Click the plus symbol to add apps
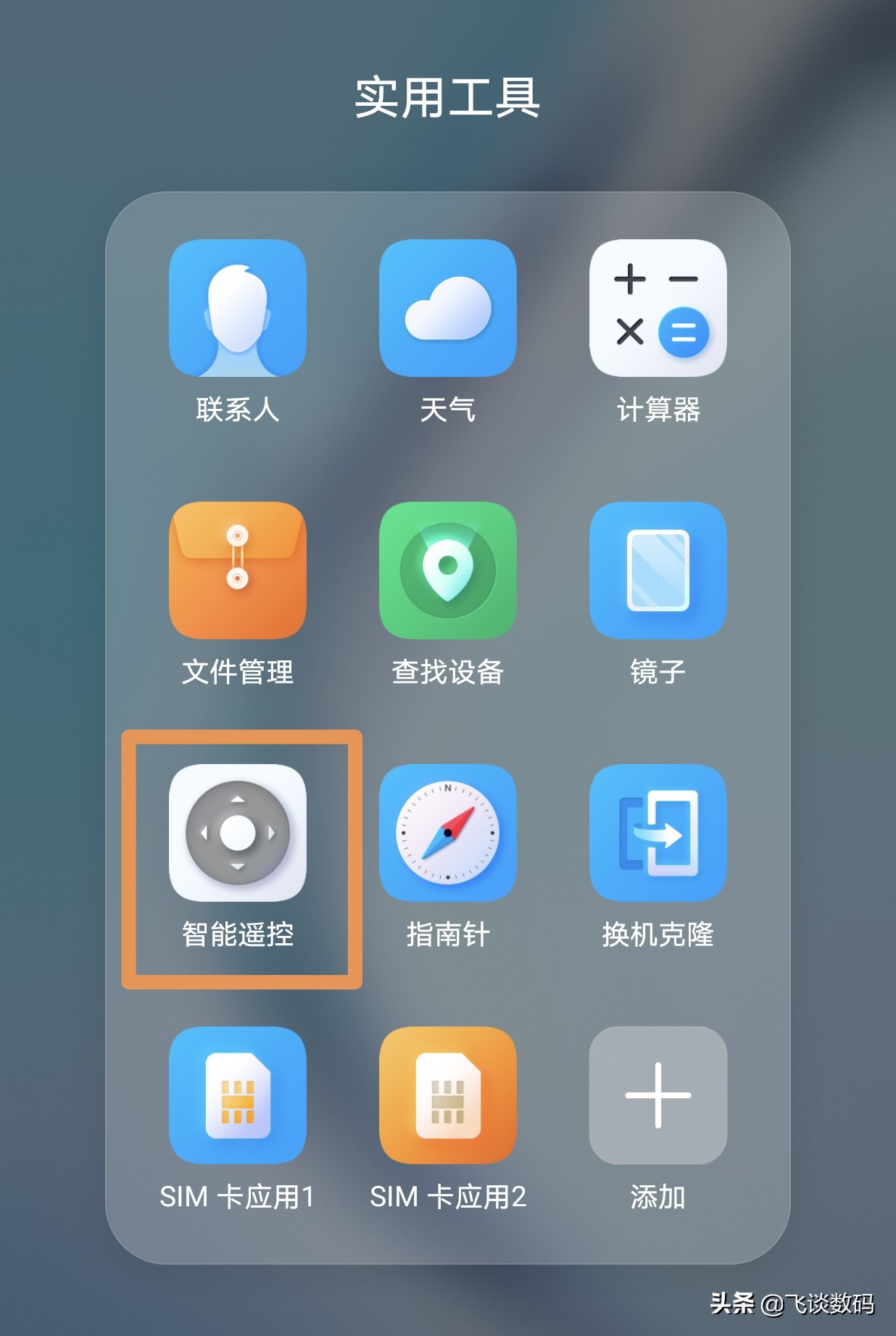 coord(658,1096)
